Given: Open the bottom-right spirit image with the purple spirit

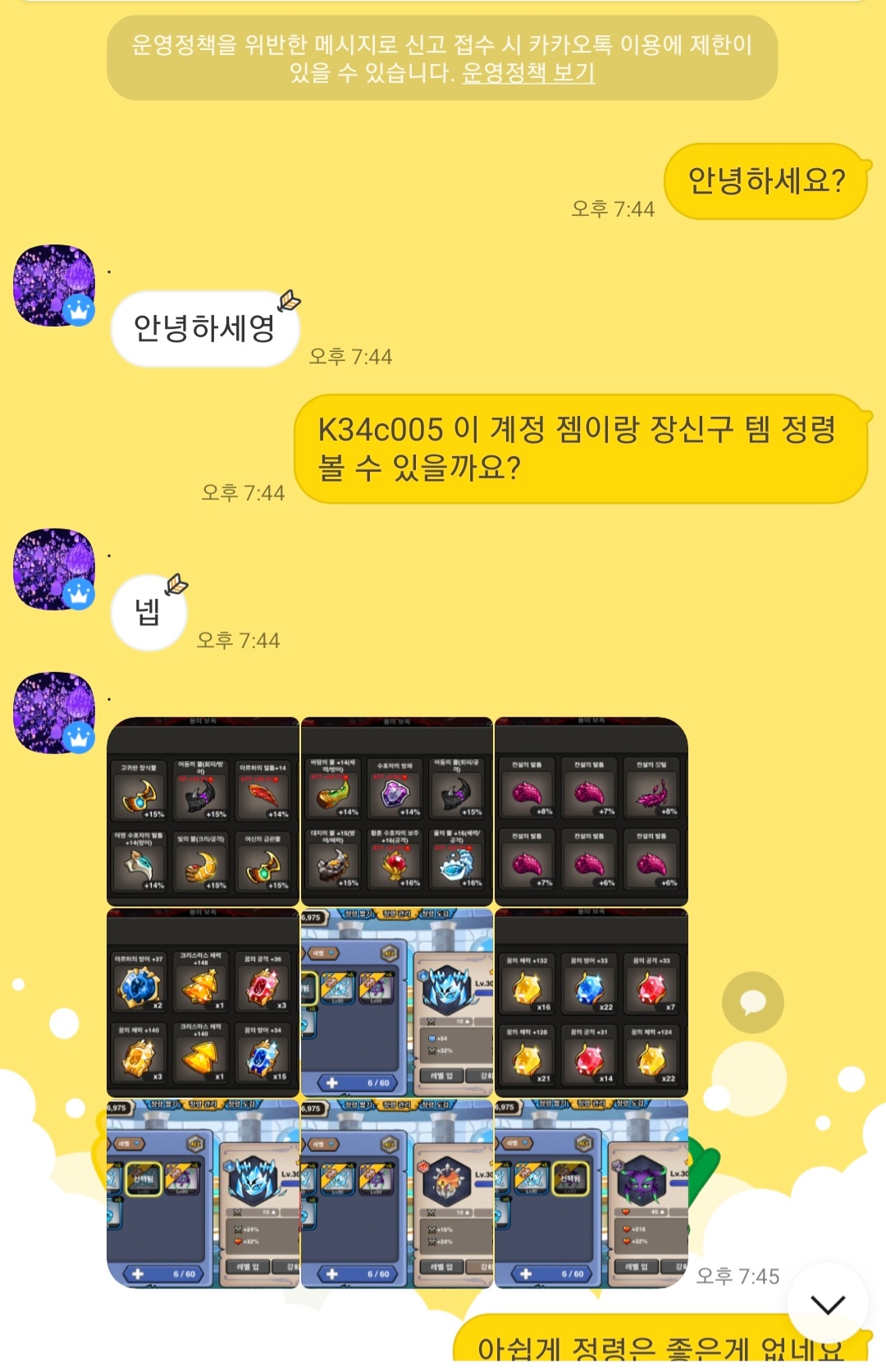Looking at the screenshot, I should 591,1194.
